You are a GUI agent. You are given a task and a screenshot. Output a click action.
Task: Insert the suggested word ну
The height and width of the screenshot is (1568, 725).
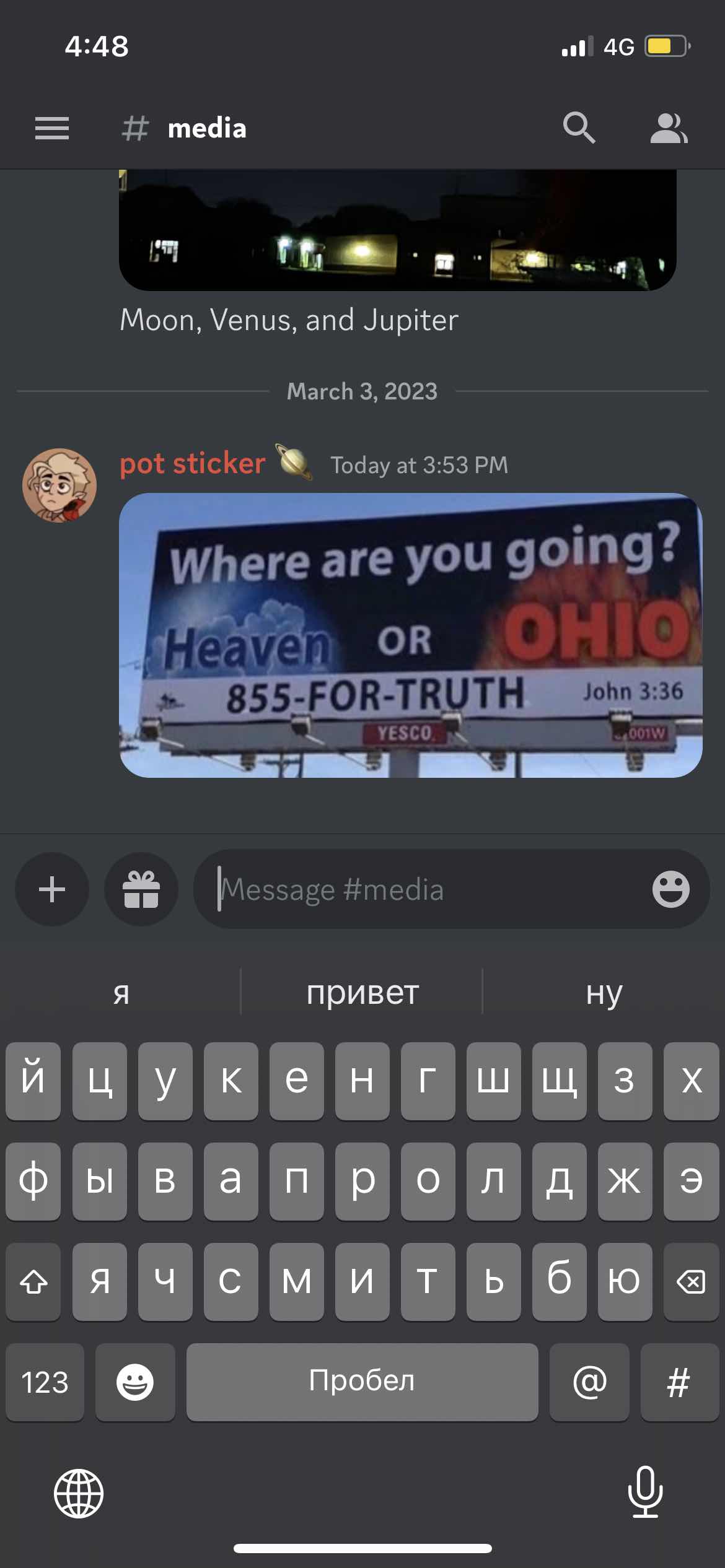pos(604,993)
